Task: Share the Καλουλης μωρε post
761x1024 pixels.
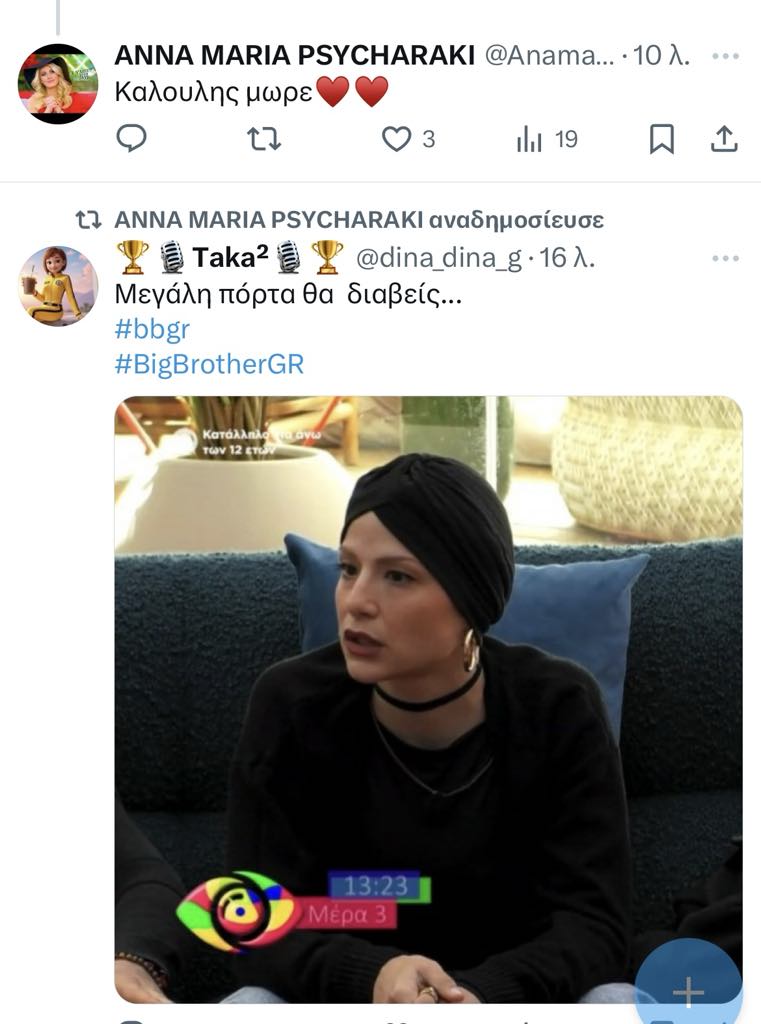Action: [723, 139]
